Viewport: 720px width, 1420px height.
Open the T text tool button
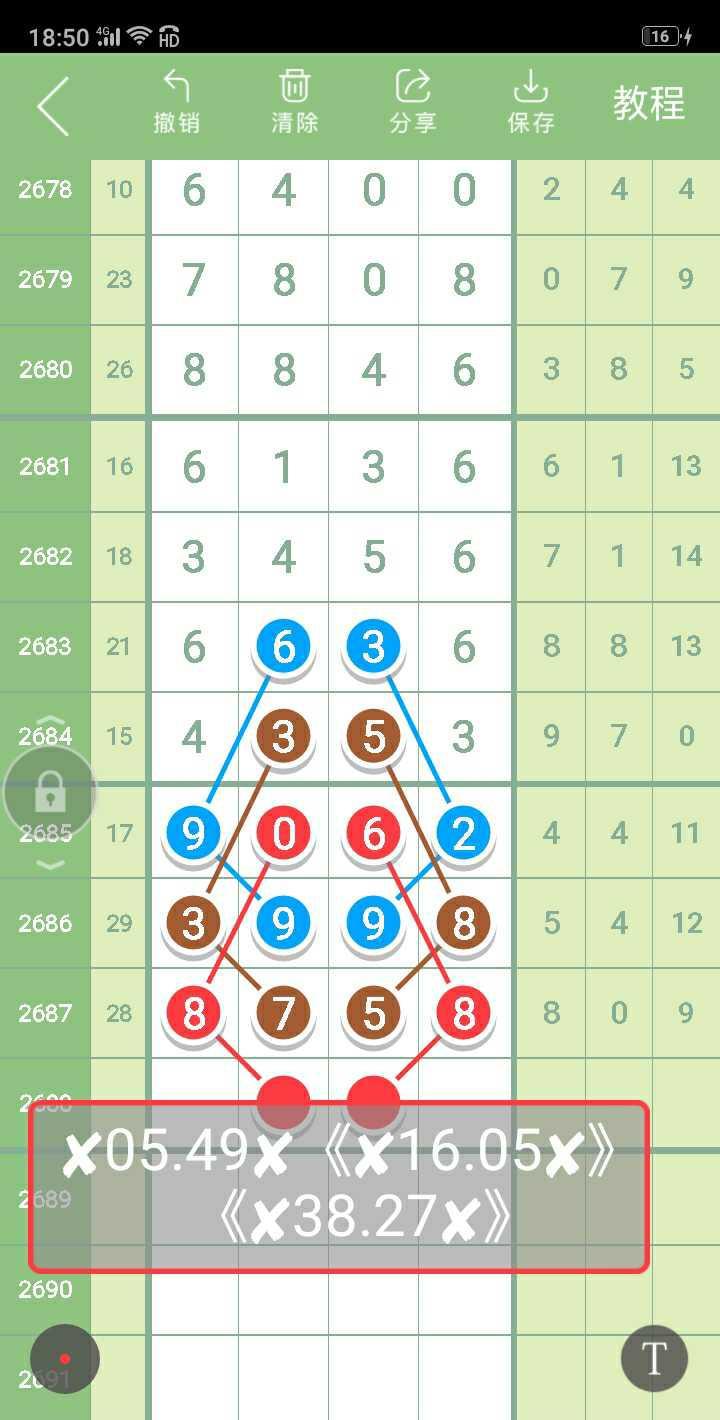654,1359
